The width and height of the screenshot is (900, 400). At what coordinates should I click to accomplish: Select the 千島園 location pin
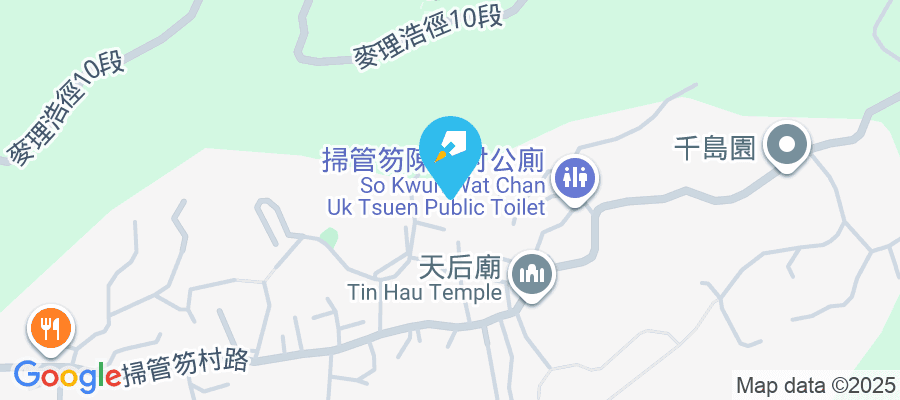tap(786, 145)
